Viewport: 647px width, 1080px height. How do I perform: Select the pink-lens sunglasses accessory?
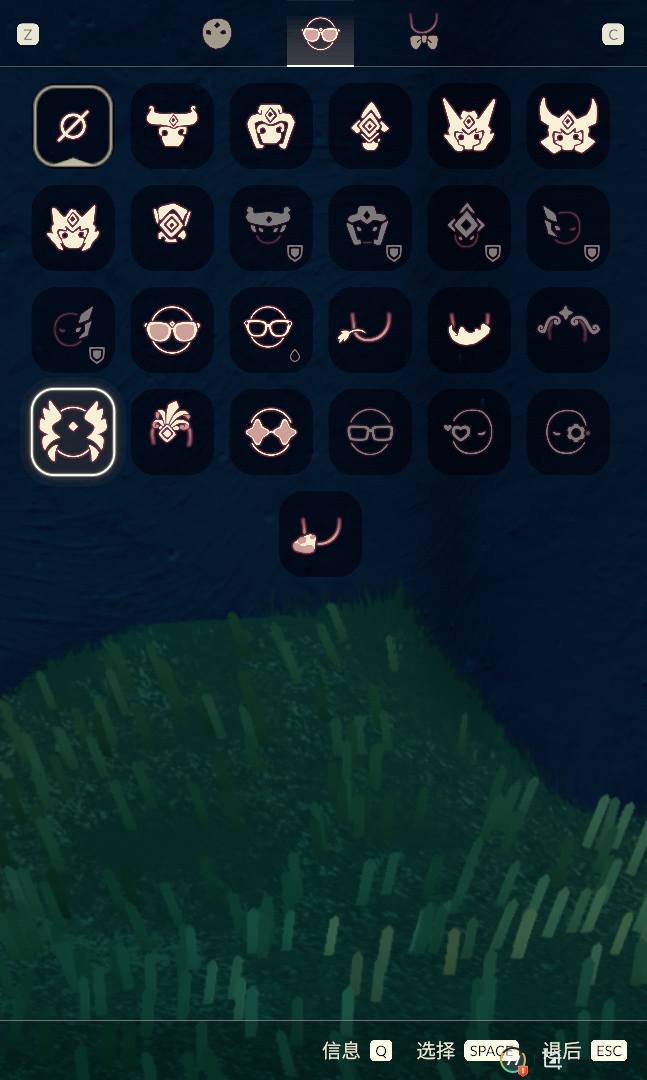pos(172,329)
